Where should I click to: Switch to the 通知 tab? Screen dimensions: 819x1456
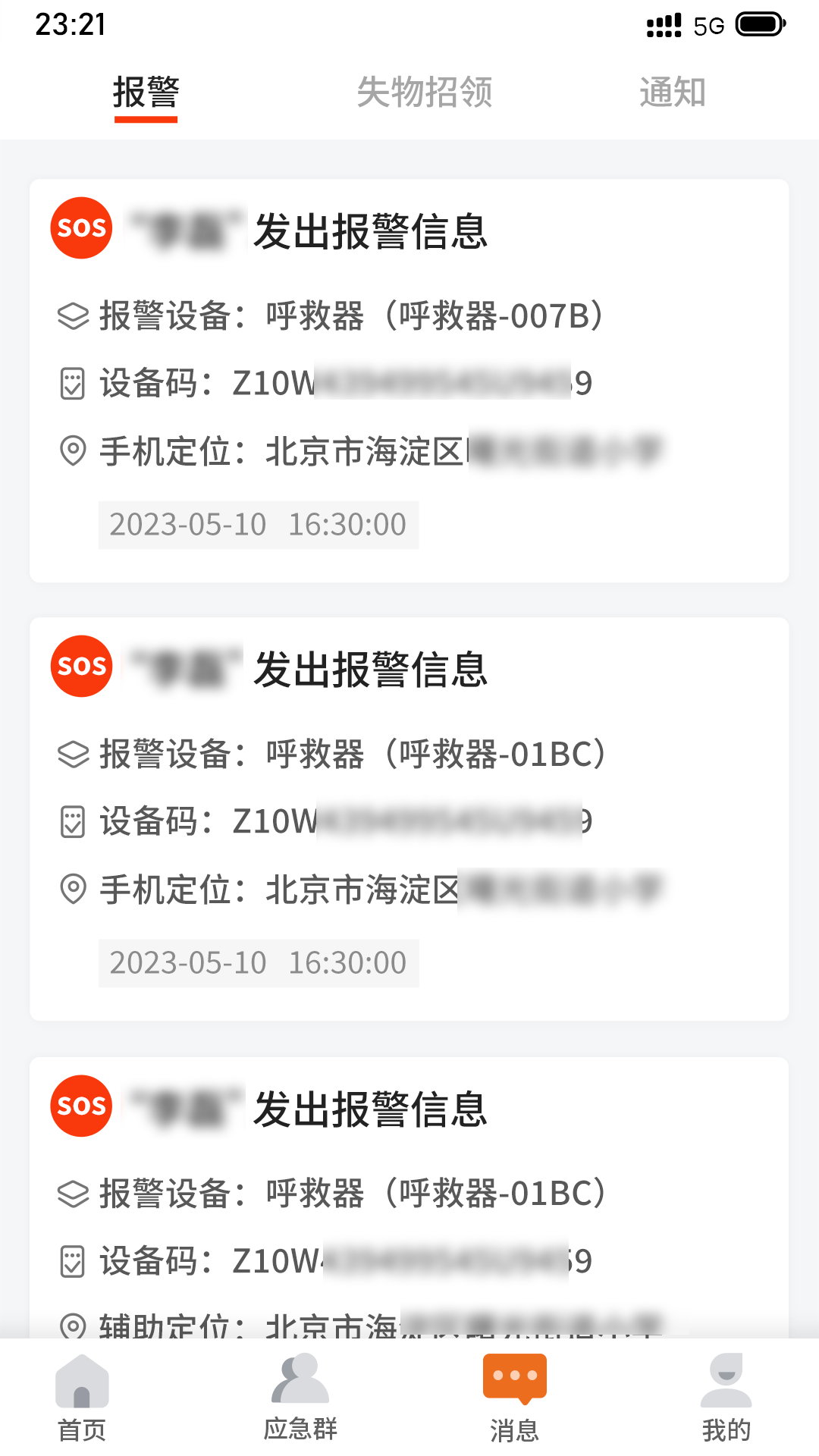coord(673,93)
